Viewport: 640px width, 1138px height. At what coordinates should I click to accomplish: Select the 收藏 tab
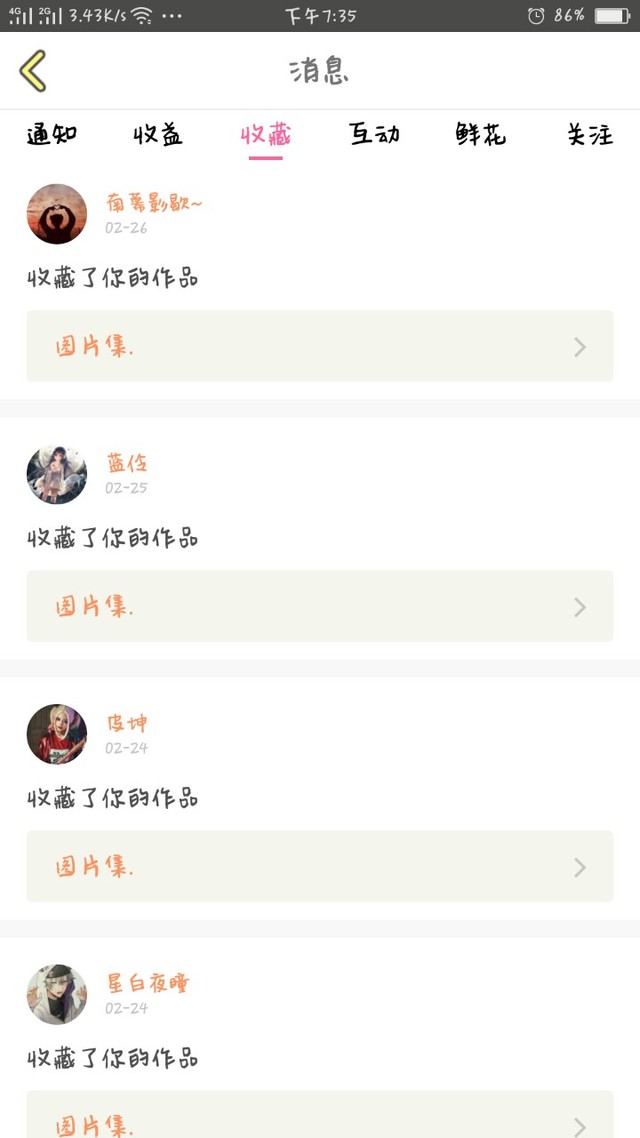tap(266, 135)
